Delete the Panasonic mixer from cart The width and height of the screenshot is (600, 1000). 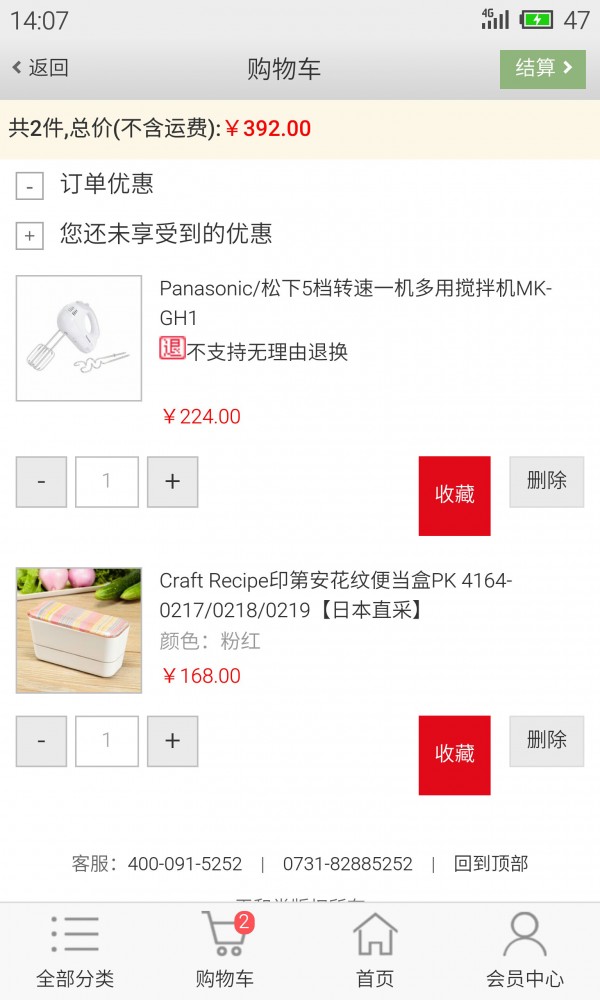[x=546, y=481]
